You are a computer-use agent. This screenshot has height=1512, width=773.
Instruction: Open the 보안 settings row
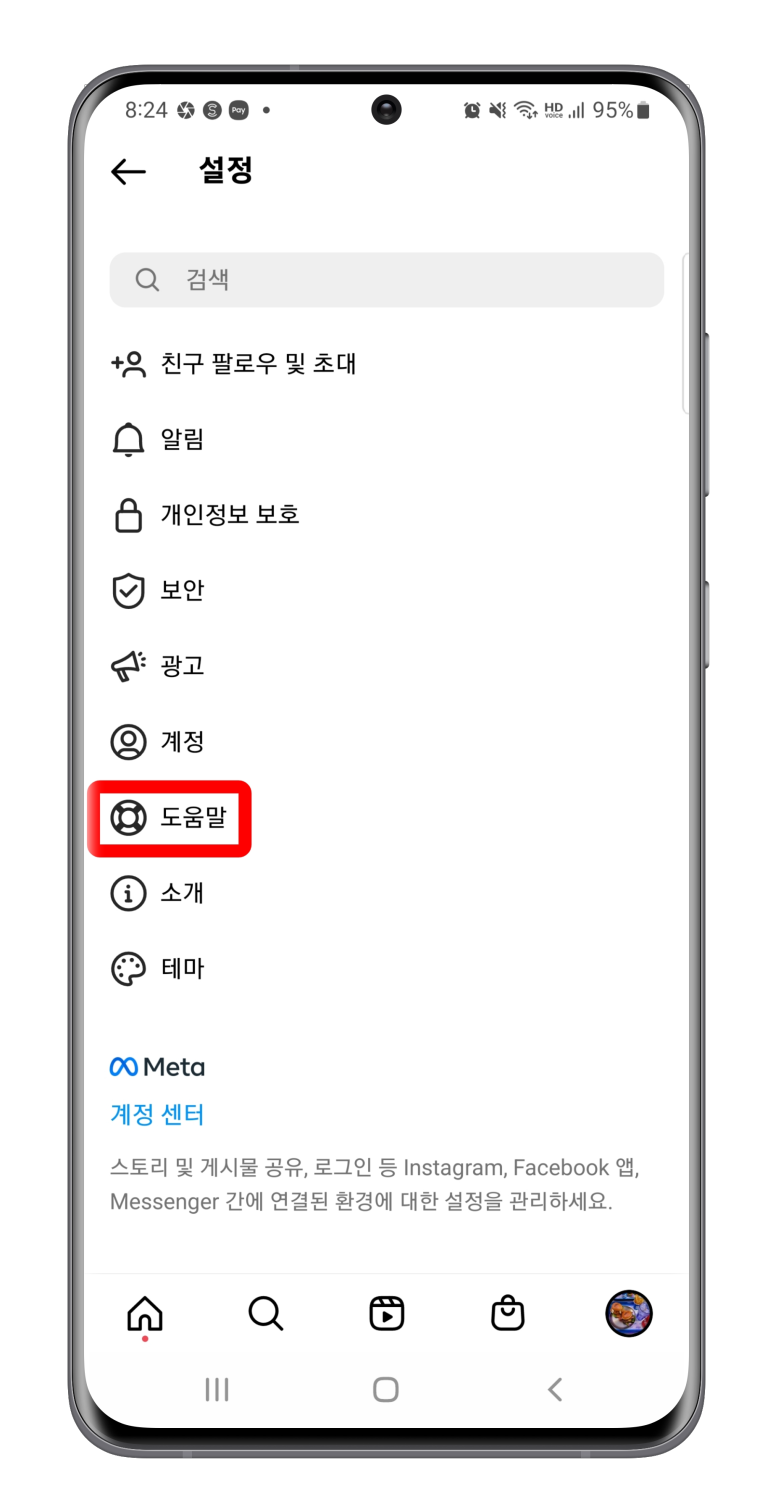coord(386,590)
